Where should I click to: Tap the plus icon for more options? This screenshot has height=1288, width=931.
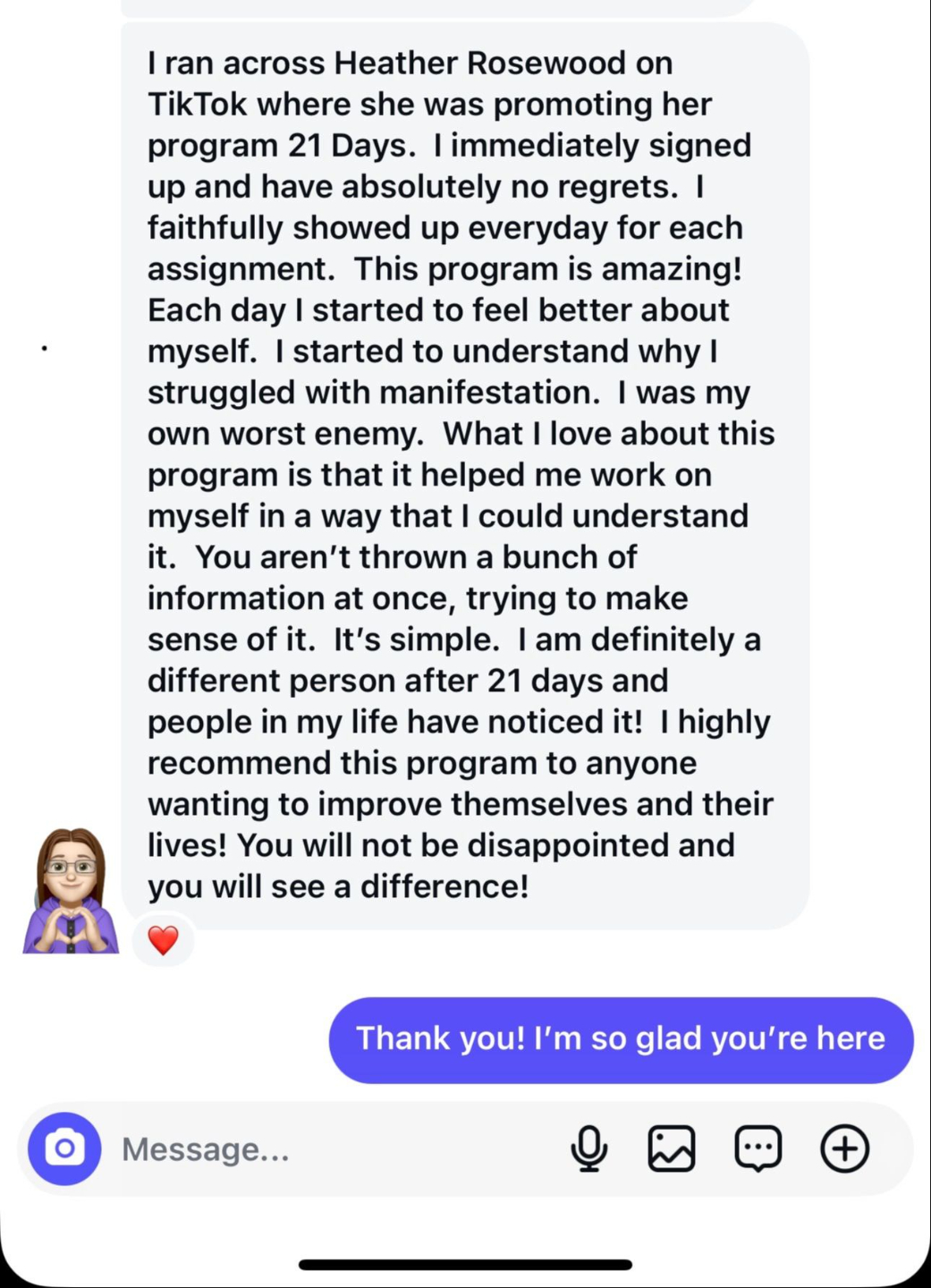coord(844,1148)
